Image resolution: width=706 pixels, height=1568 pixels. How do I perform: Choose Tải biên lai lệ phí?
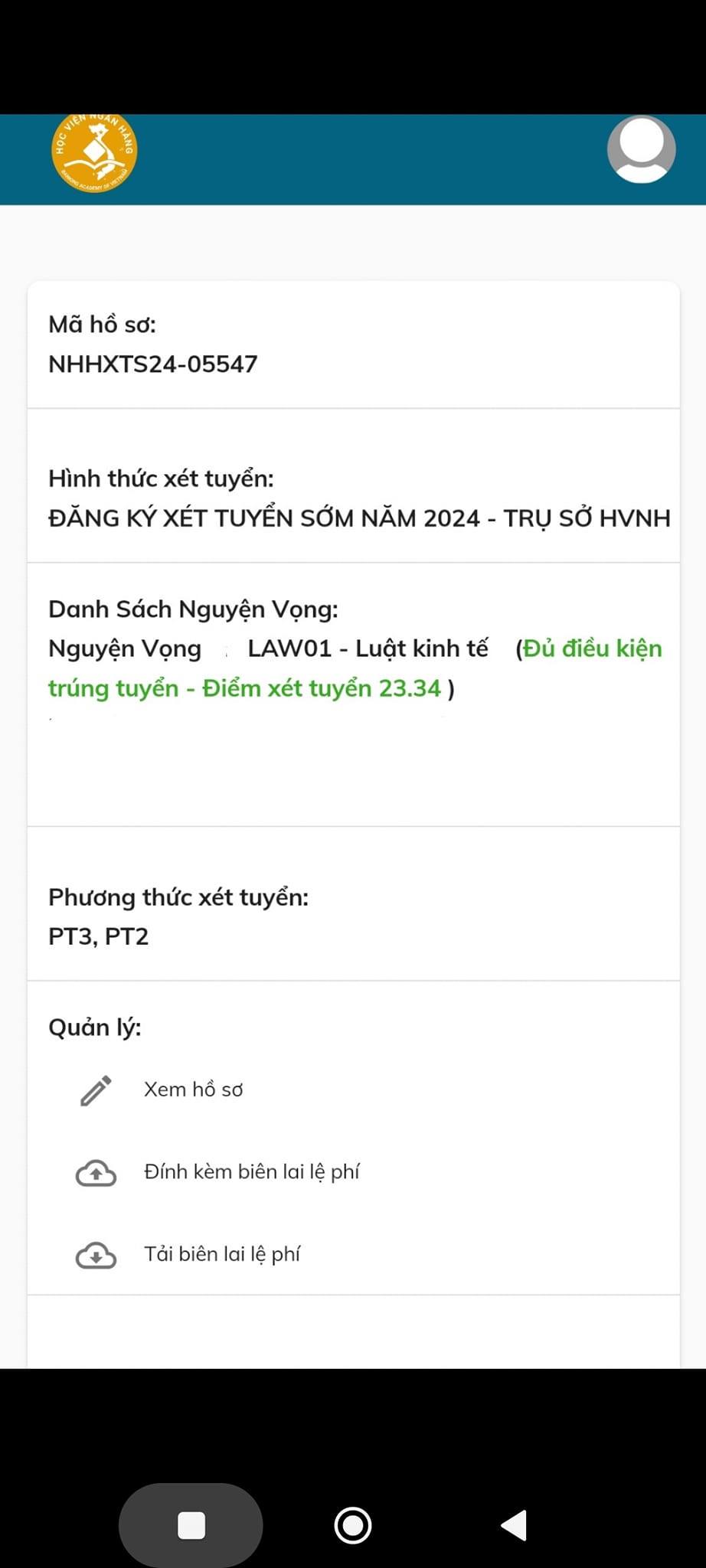(x=222, y=1255)
